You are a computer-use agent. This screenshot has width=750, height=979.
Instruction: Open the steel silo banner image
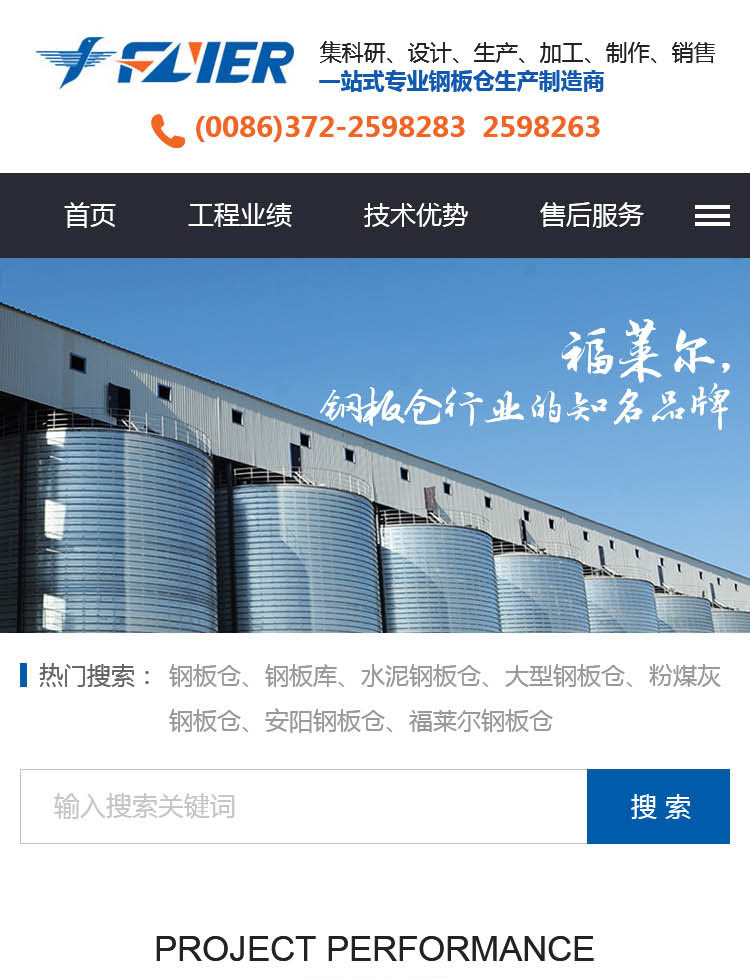pos(375,445)
